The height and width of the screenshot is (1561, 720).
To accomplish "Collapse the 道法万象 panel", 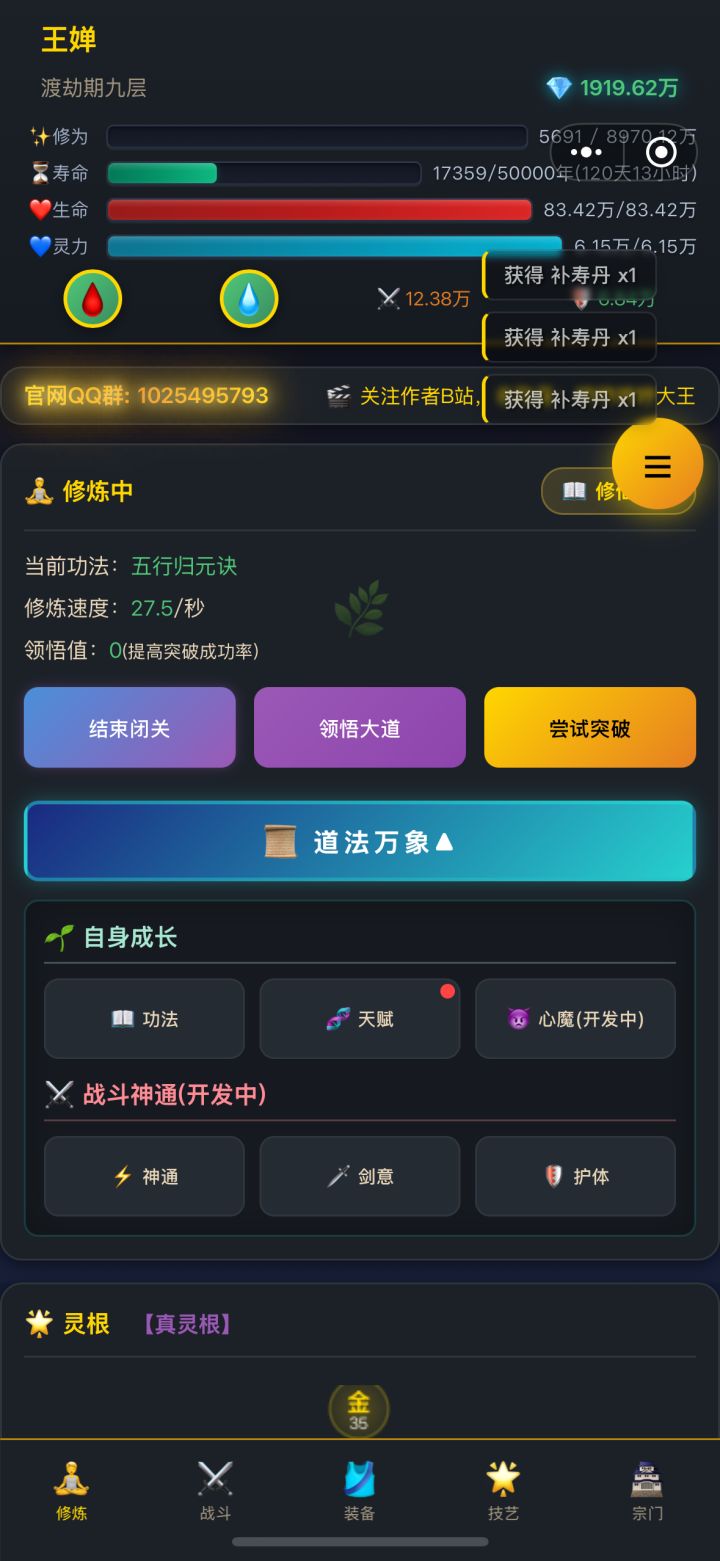I will point(359,840).
